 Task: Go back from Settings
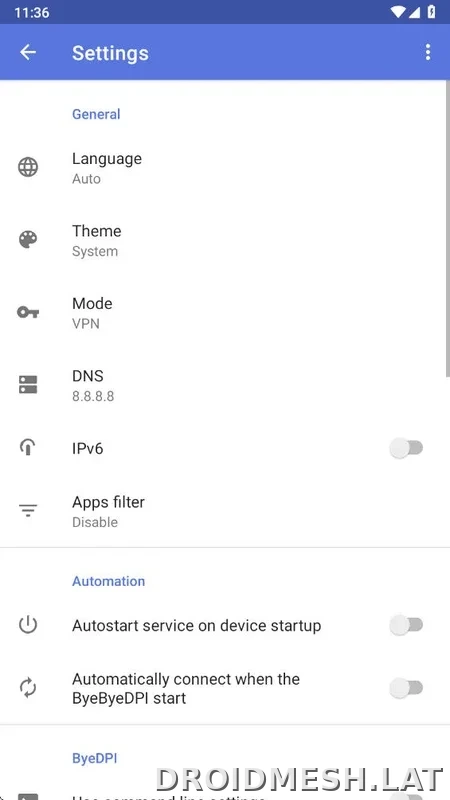click(28, 52)
